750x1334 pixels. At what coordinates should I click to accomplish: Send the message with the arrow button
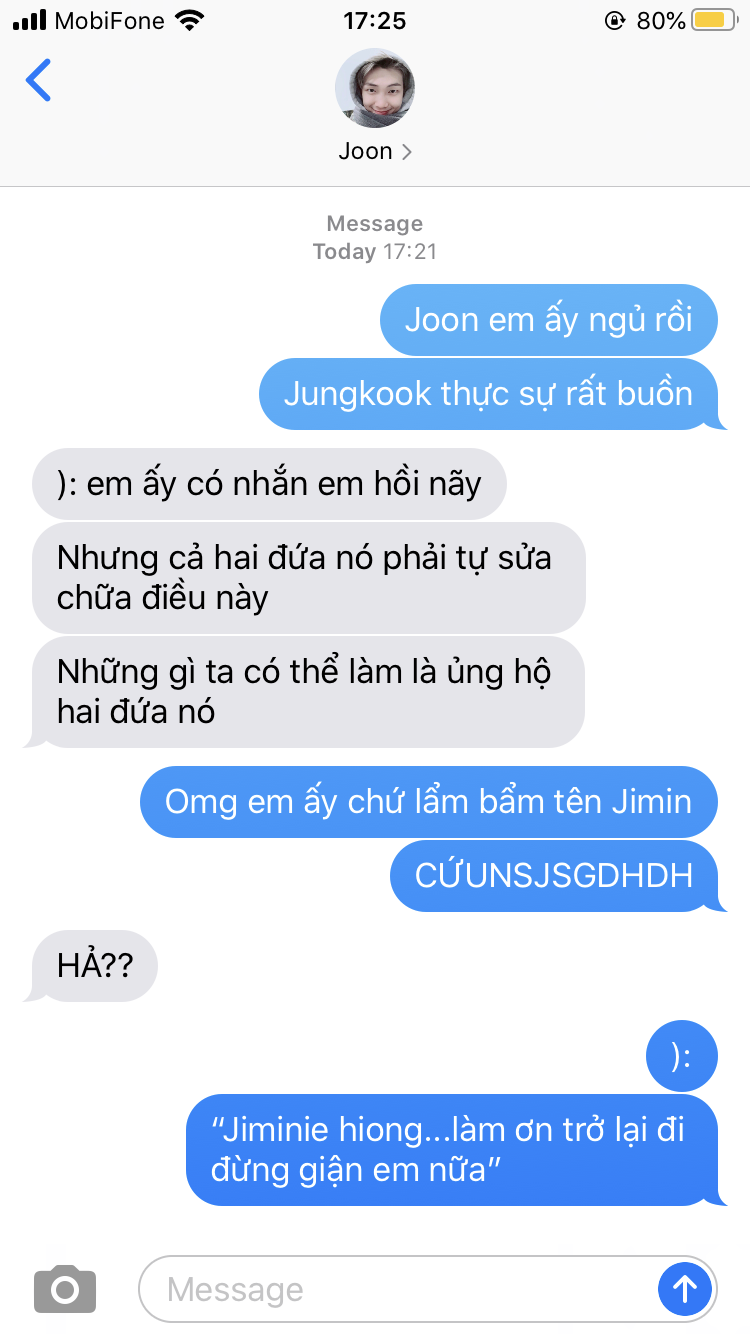(x=685, y=1289)
